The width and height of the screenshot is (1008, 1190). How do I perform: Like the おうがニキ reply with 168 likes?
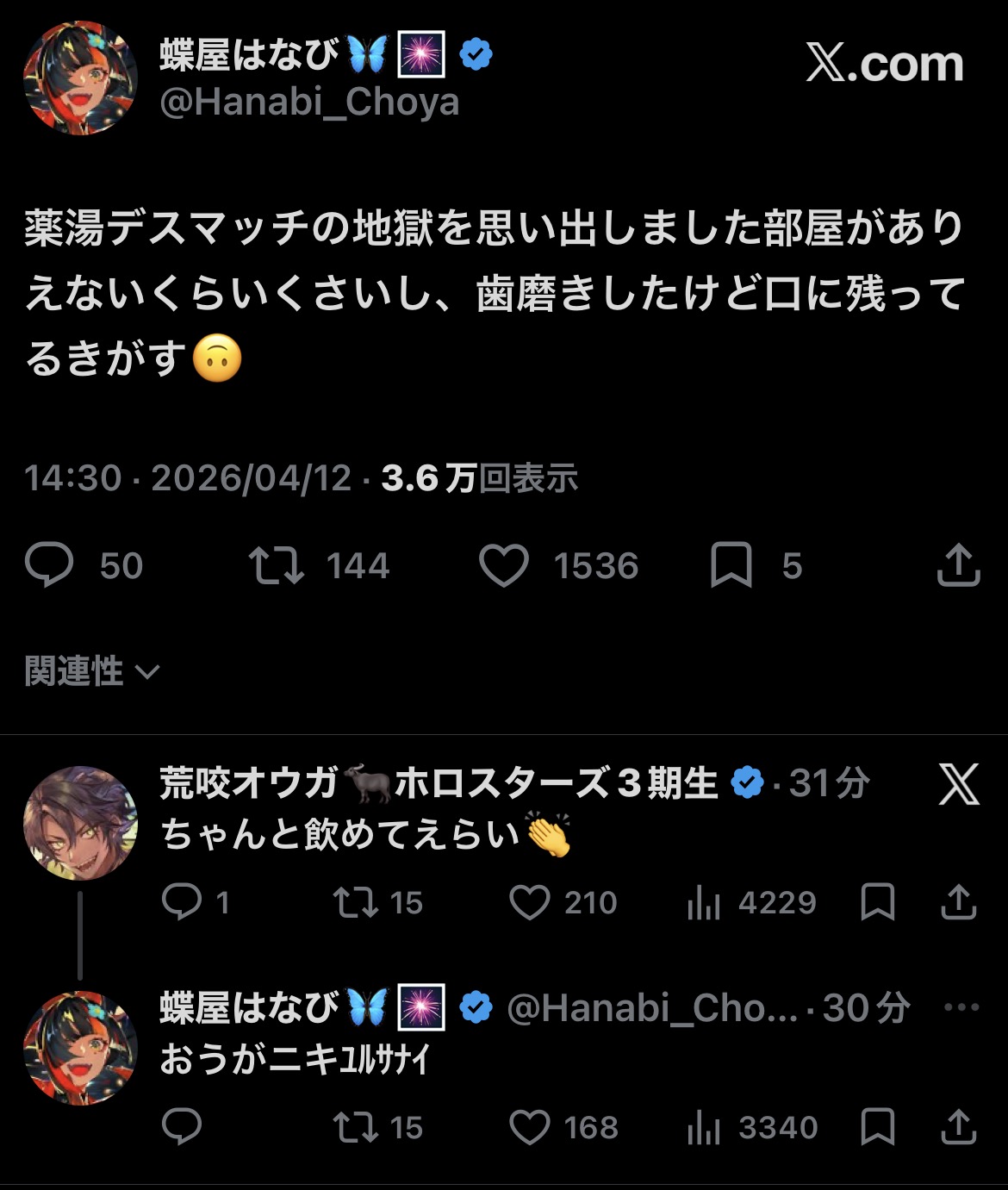[530, 1127]
